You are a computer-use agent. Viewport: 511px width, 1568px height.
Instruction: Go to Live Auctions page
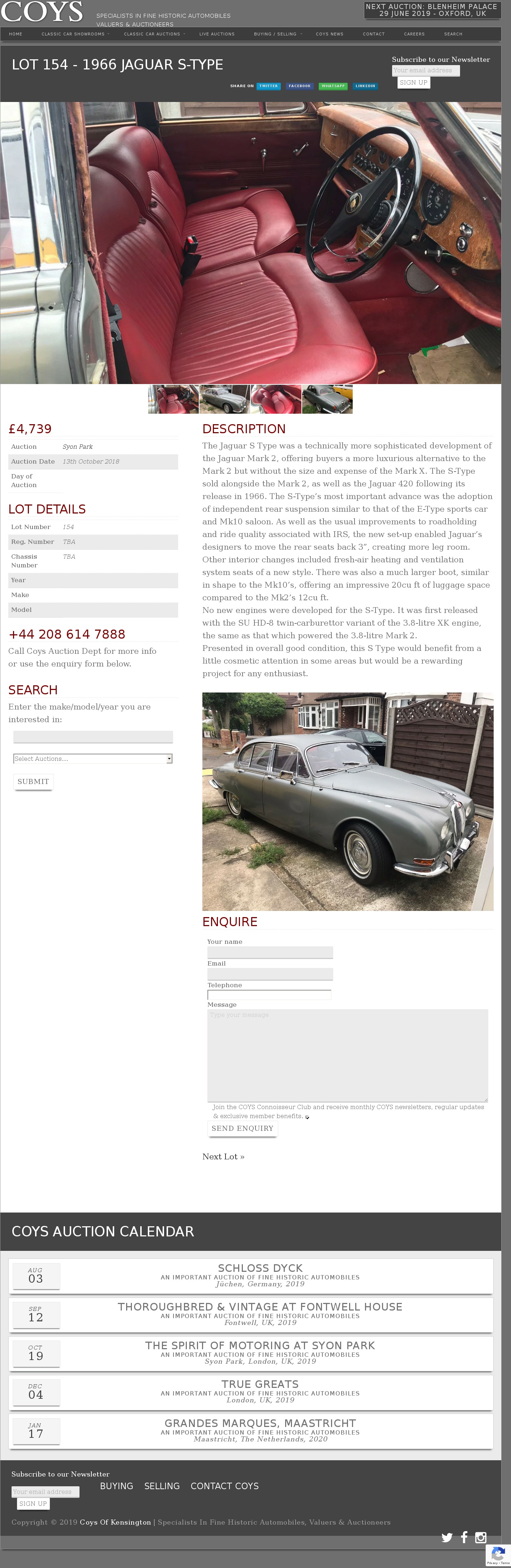[x=216, y=34]
